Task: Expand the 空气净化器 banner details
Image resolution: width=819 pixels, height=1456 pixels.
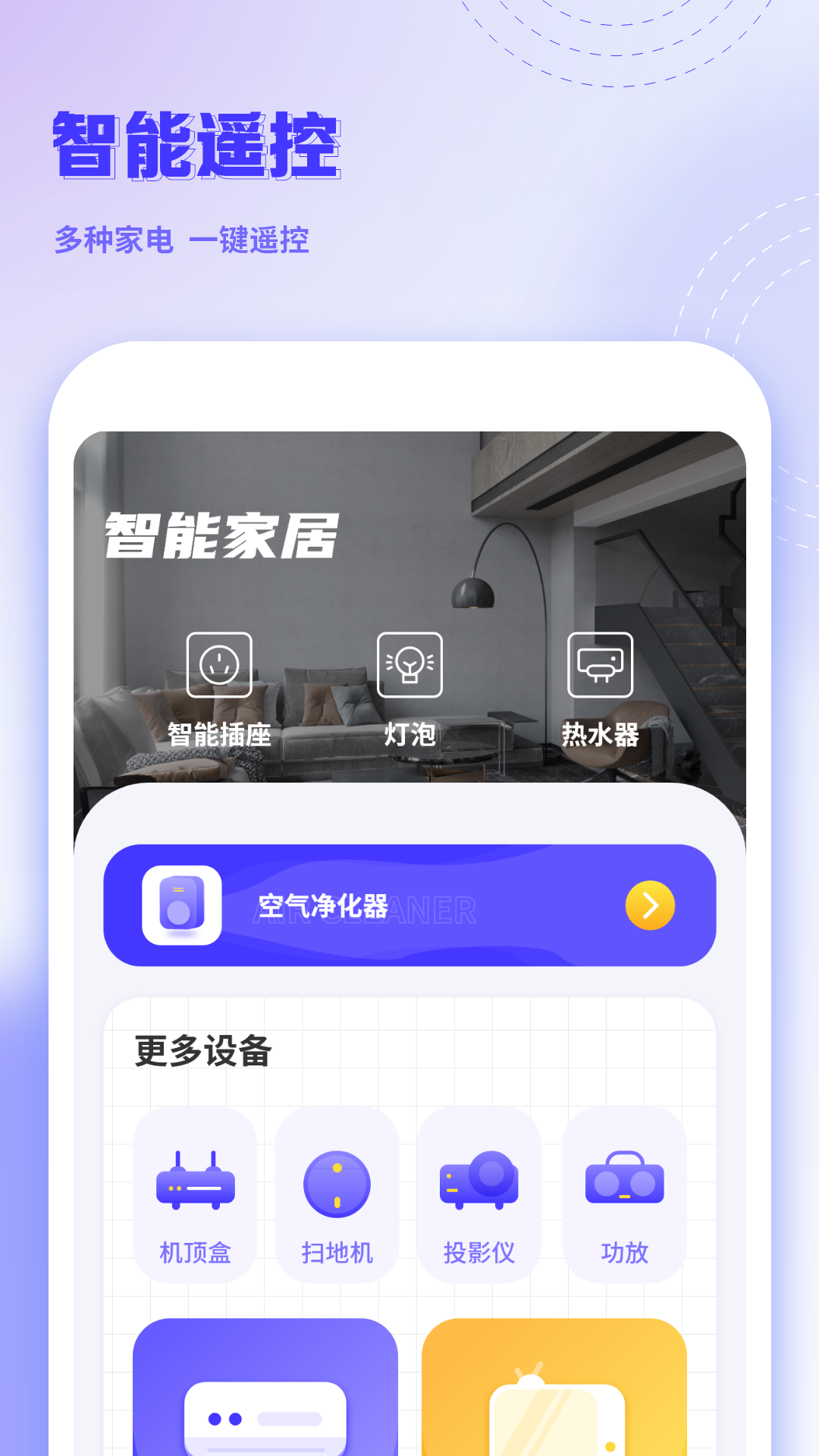Action: tap(409, 905)
